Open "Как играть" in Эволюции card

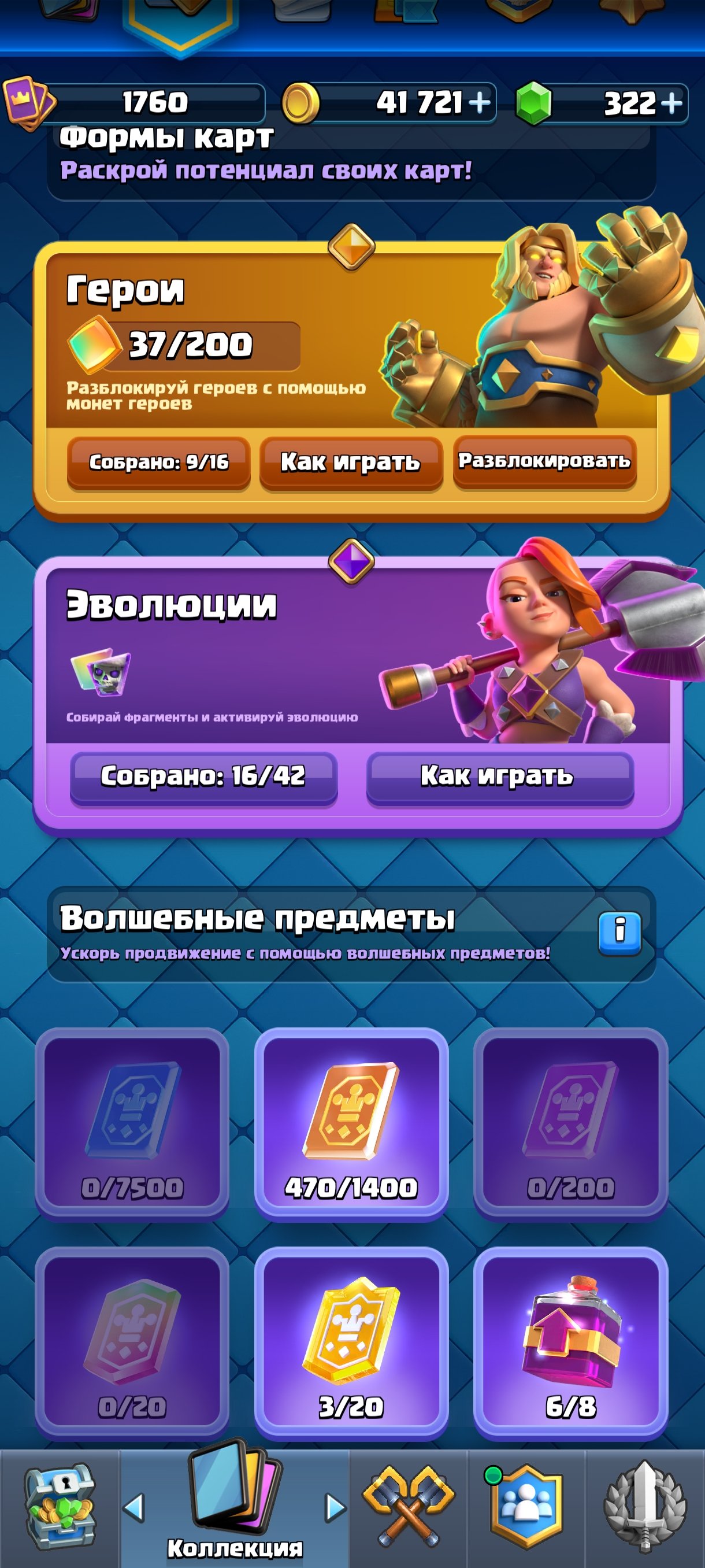click(500, 778)
